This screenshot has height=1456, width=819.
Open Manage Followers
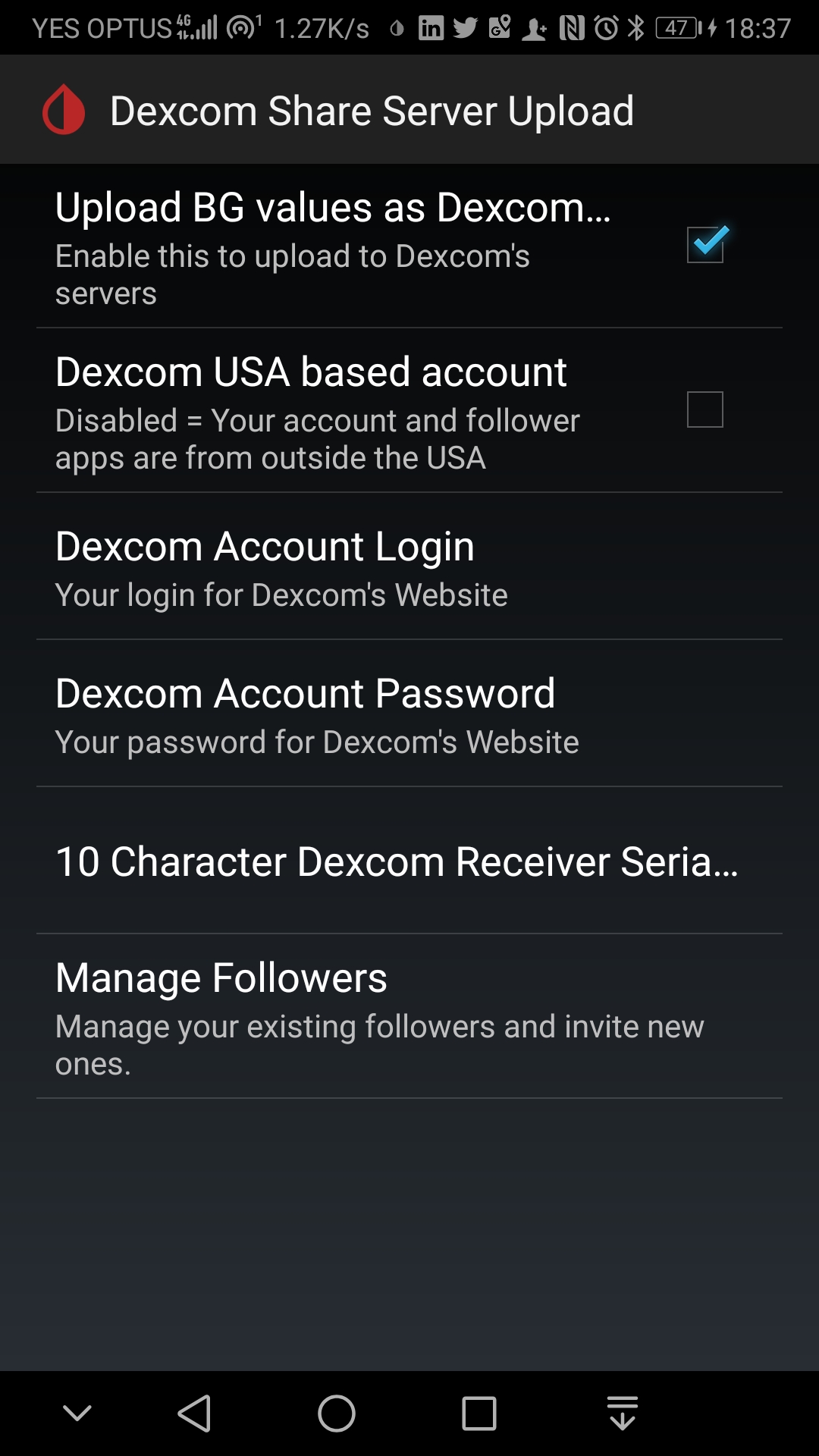click(409, 1017)
